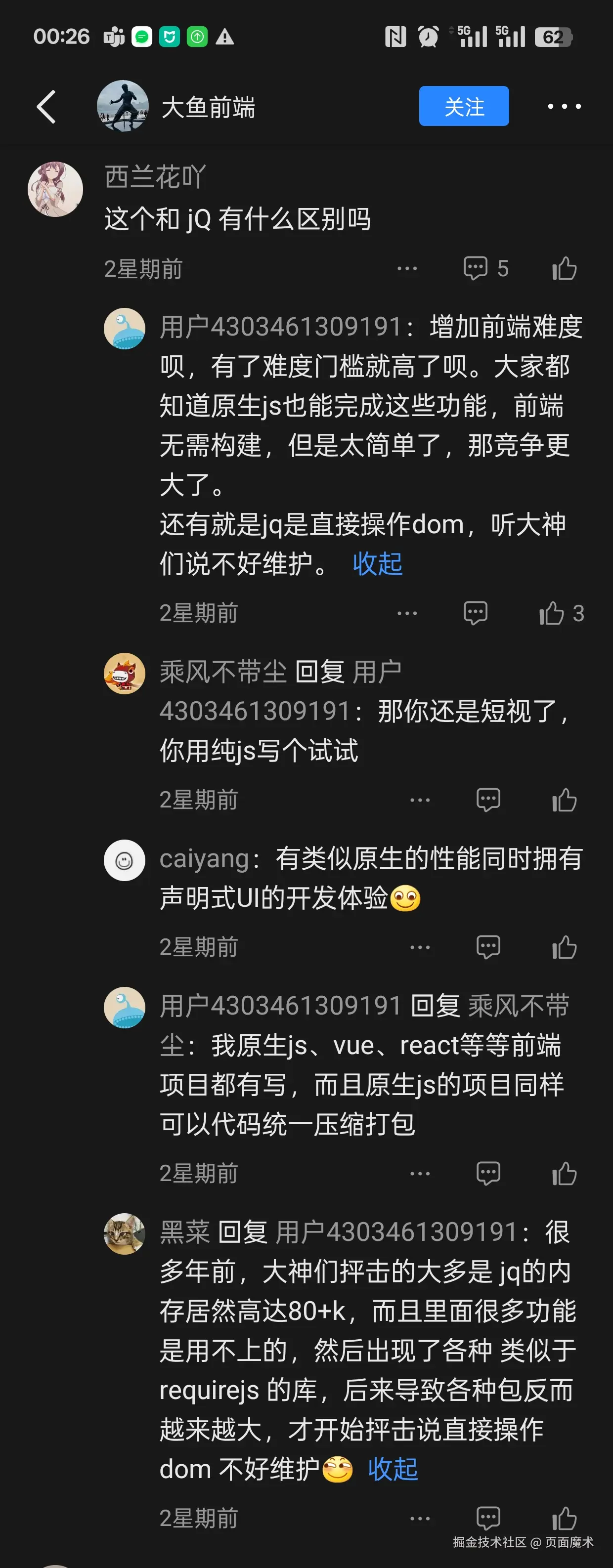Collapse 黑菜's long reply with 收起
The image size is (613, 1568).
(393, 1469)
